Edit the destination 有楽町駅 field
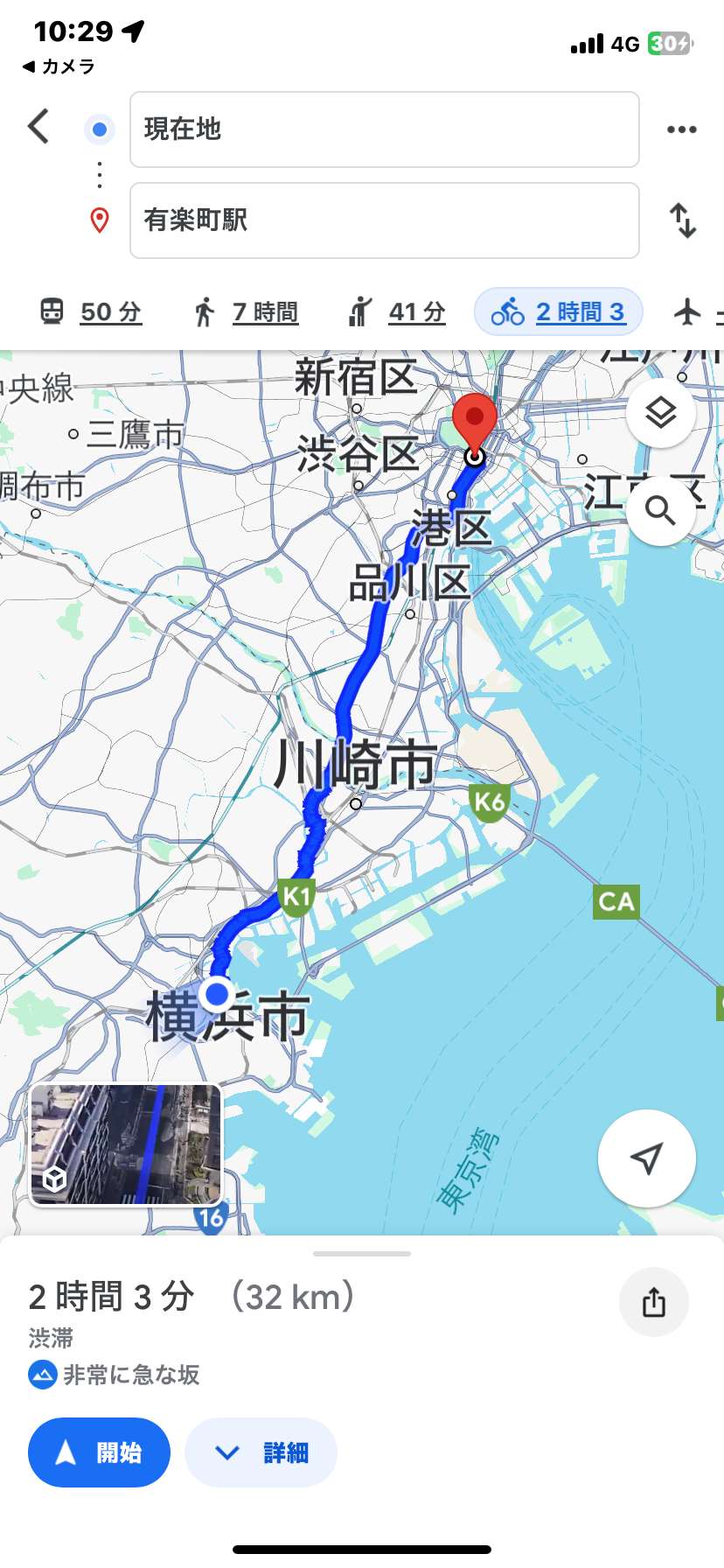The height and width of the screenshot is (1568, 724). click(385, 220)
